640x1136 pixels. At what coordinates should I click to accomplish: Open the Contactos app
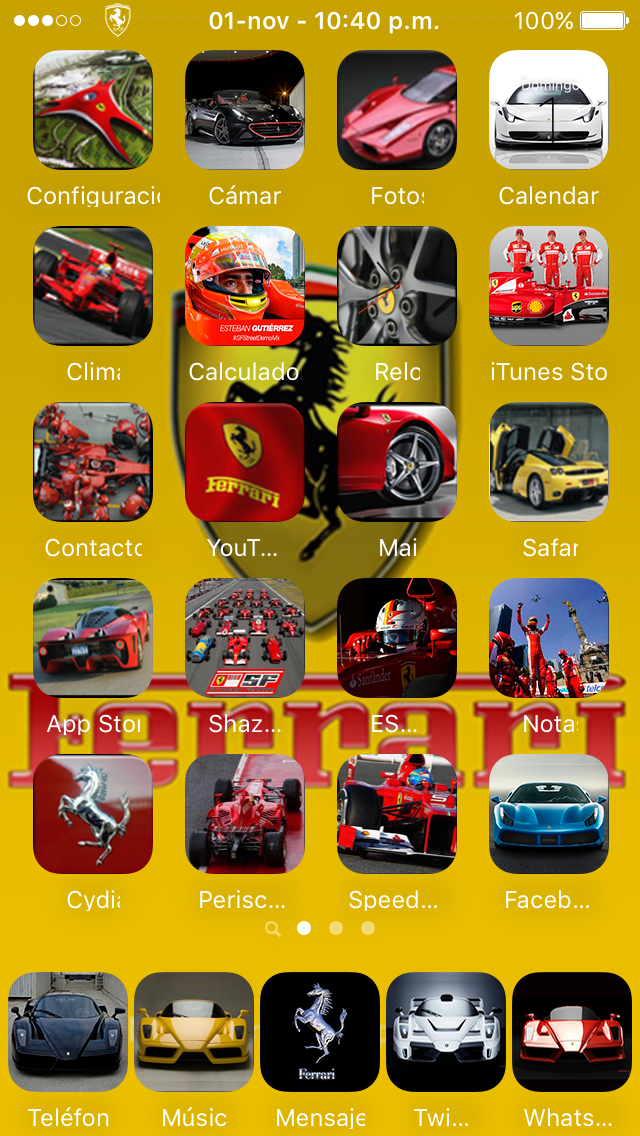point(93,462)
